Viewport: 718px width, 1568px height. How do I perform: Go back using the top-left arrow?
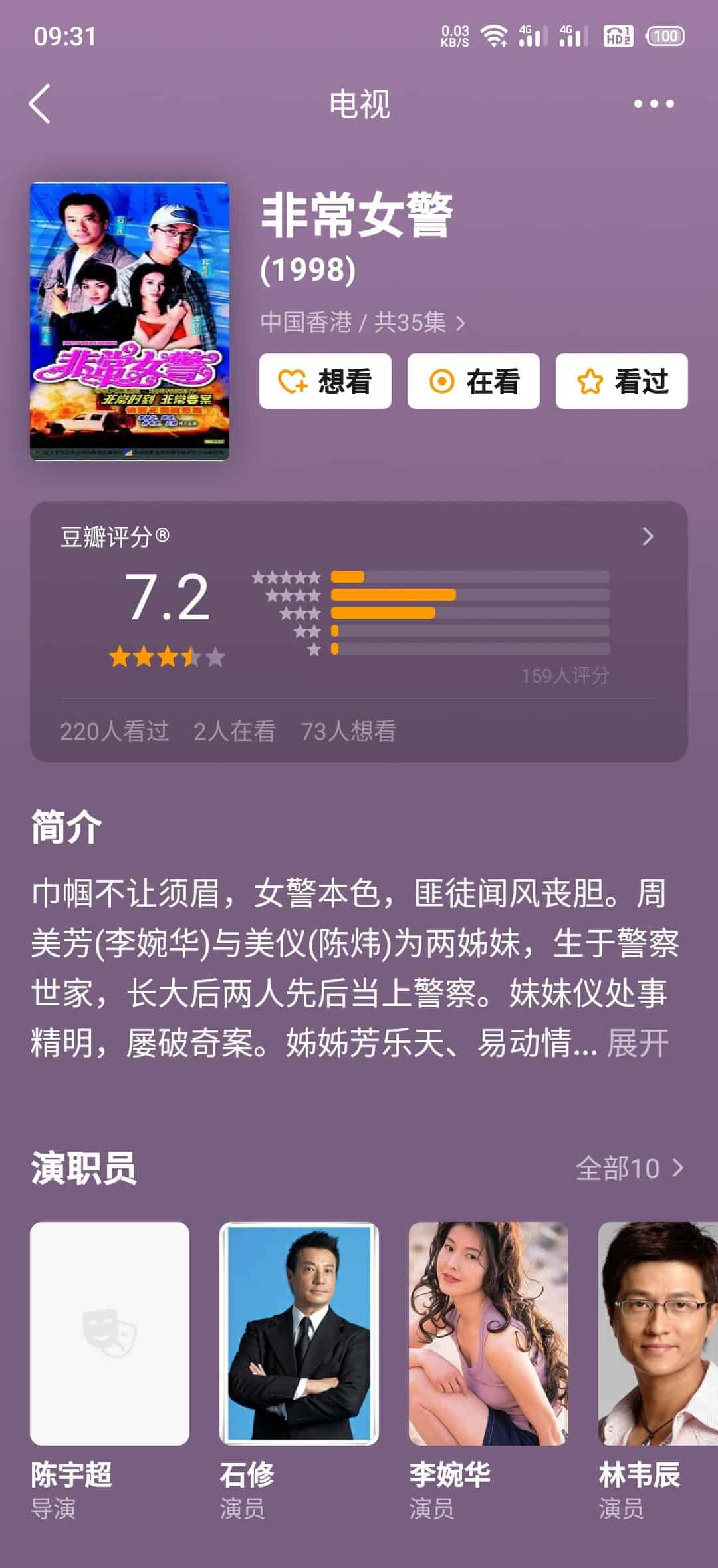point(41,104)
